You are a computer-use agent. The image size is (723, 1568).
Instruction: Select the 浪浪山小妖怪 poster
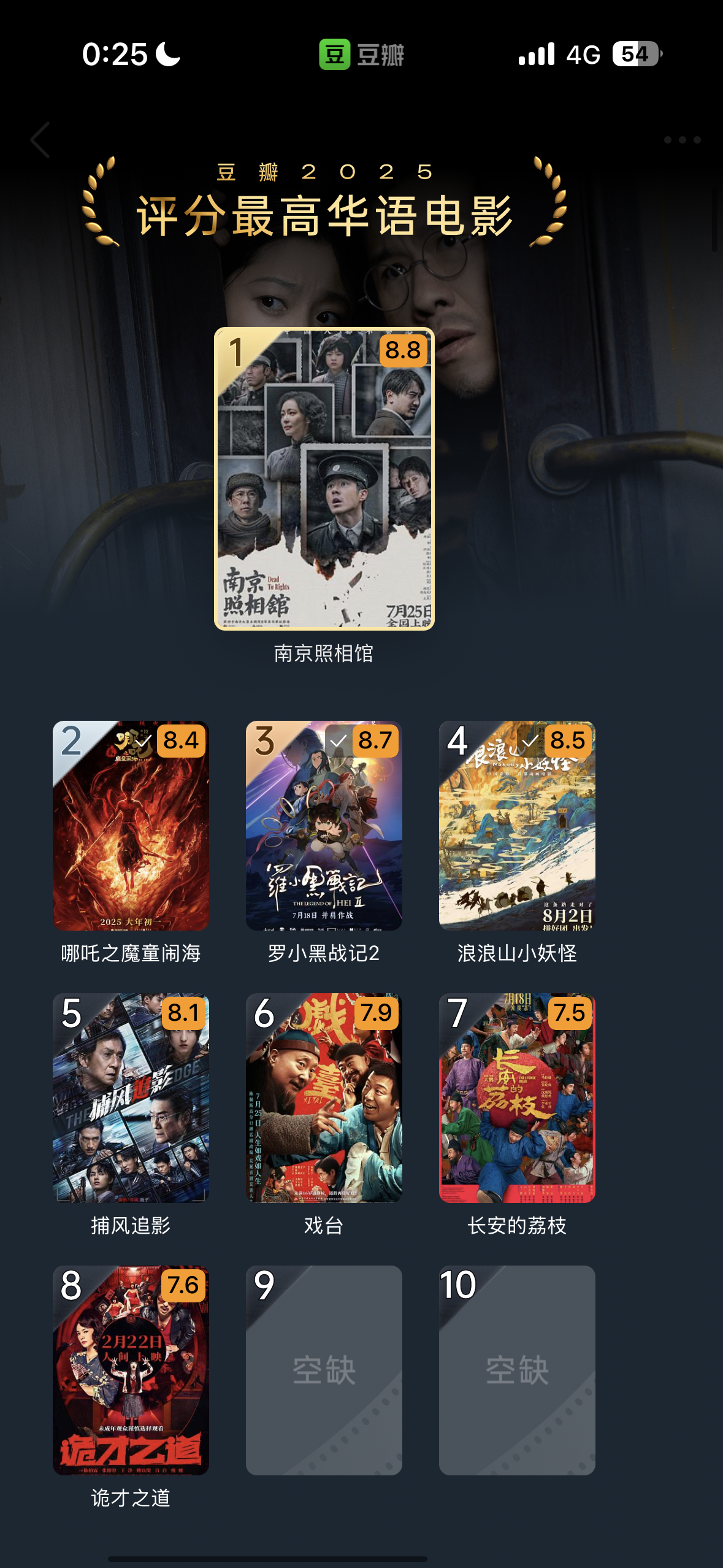pyautogui.click(x=517, y=826)
